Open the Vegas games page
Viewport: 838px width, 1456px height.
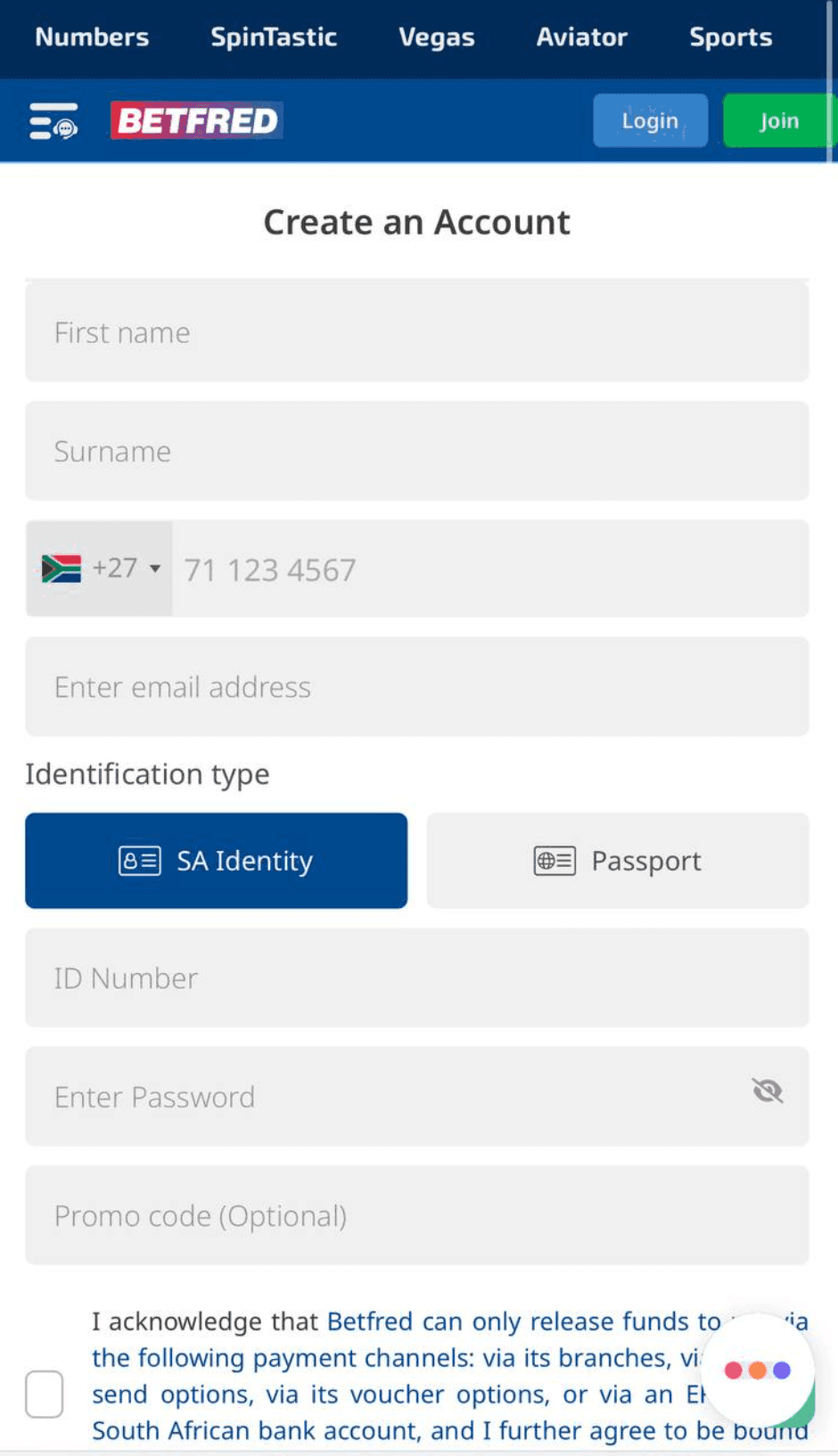(x=436, y=37)
